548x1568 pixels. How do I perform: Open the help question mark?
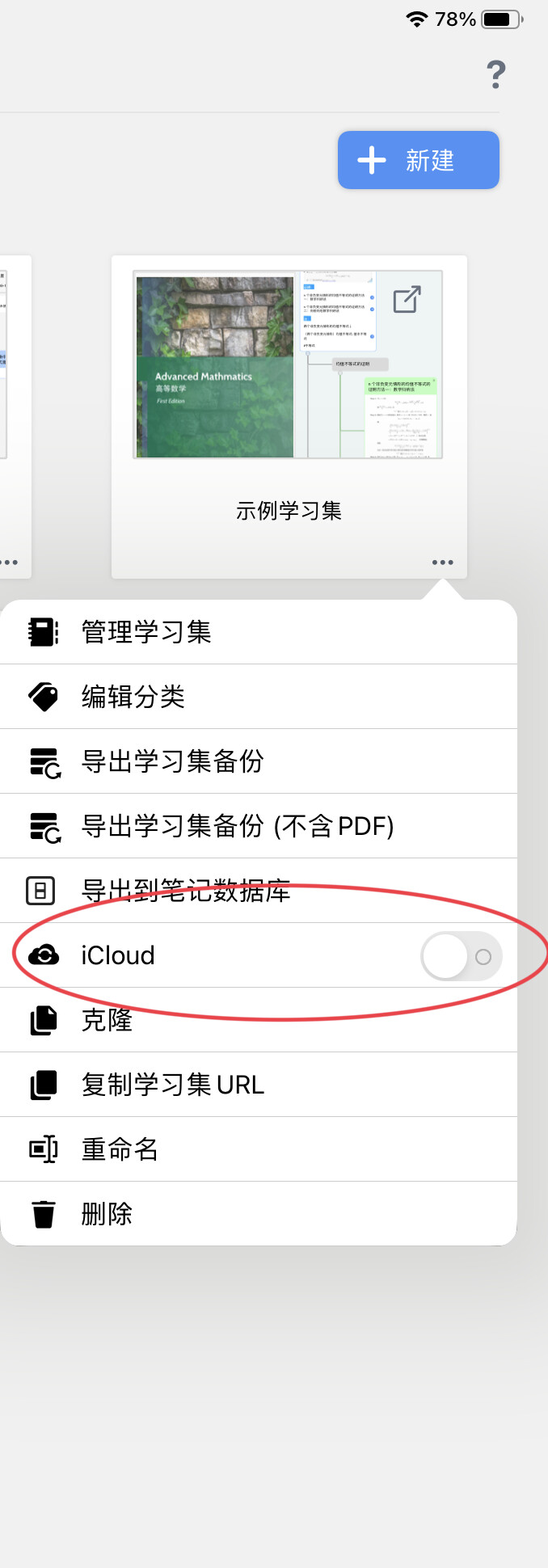point(495,74)
